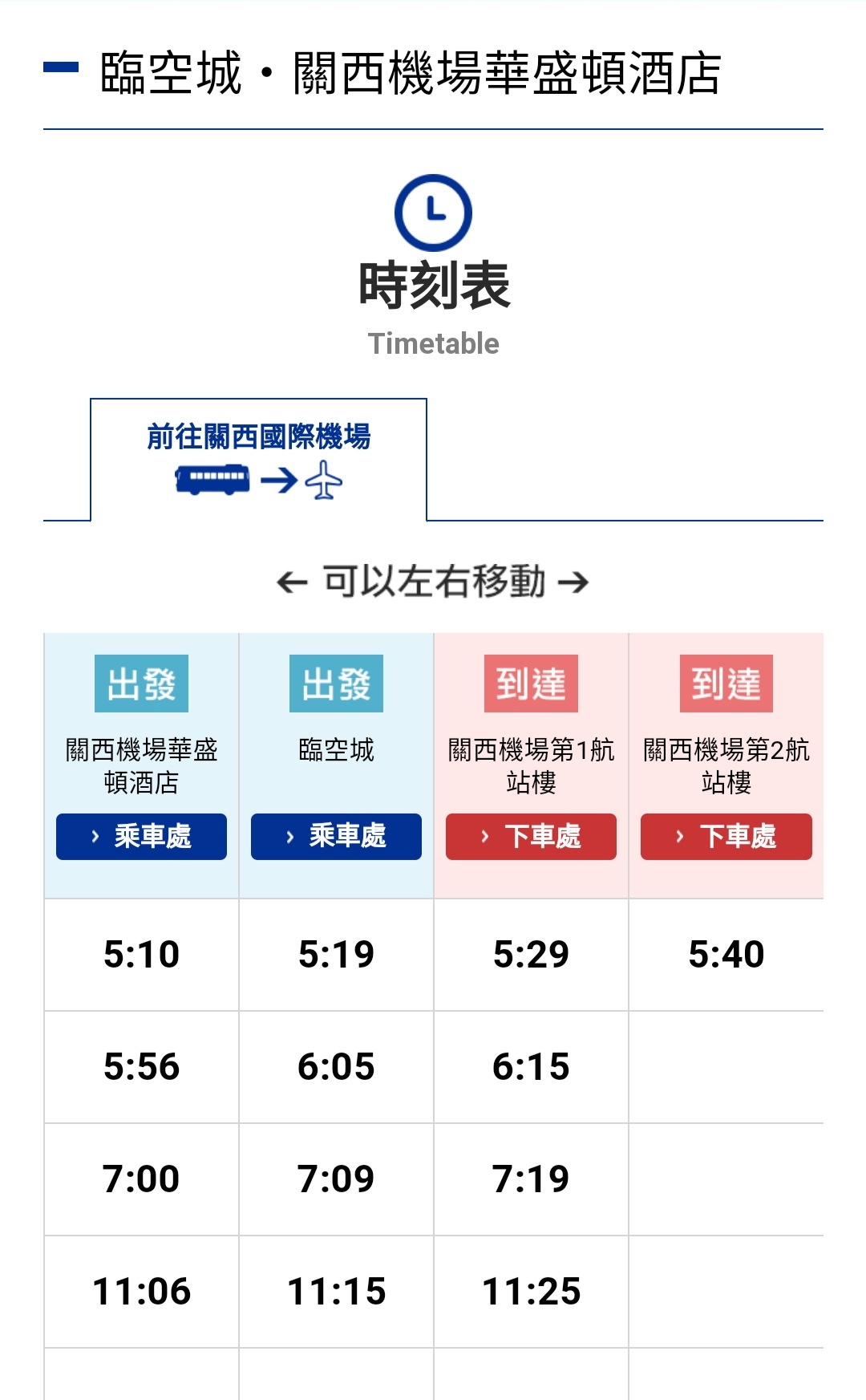Open 乘車處 for 臨空城
This screenshot has height=1400, width=866.
pyautogui.click(x=336, y=837)
